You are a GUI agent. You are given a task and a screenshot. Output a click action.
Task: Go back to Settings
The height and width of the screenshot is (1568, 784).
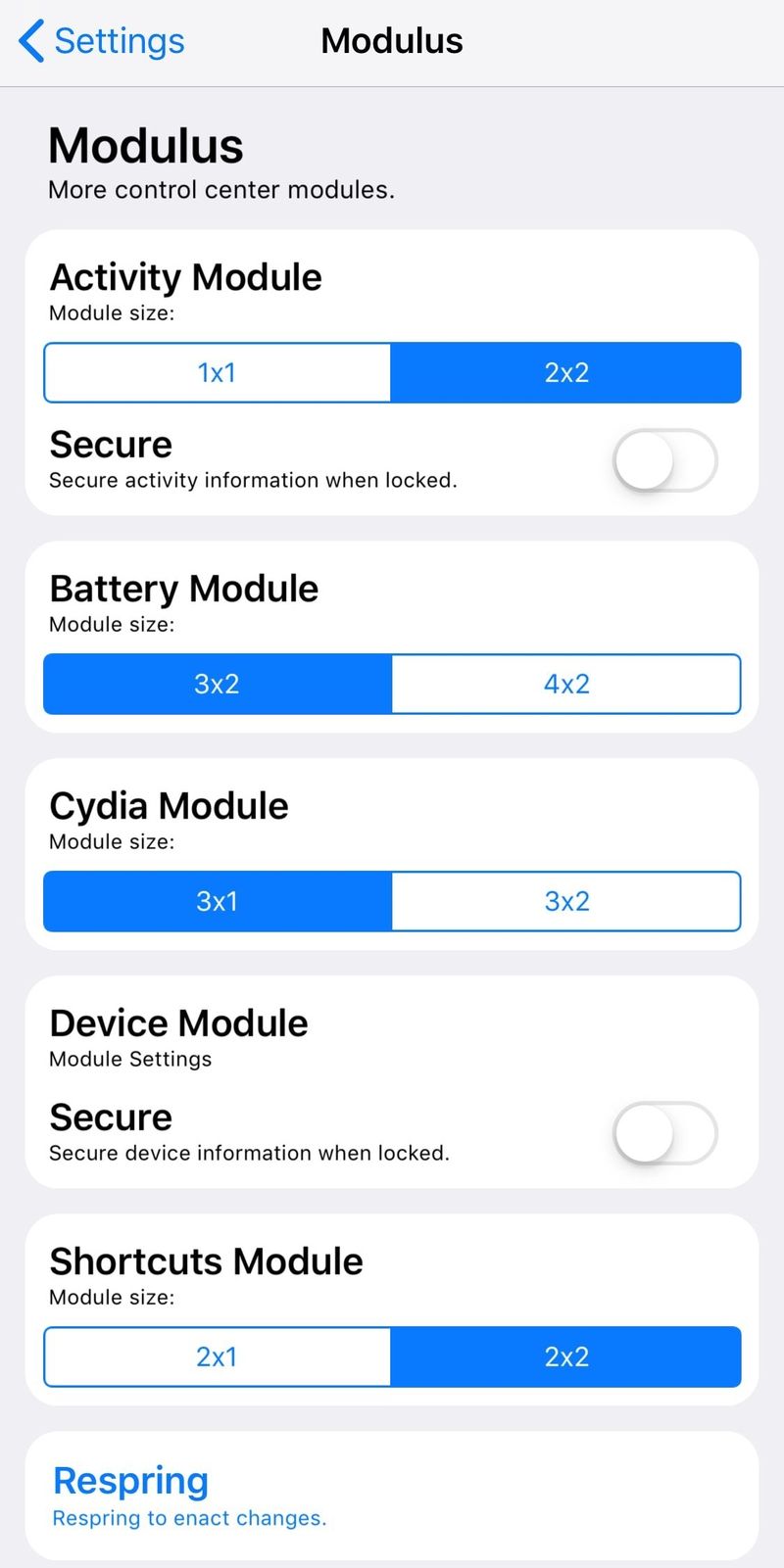[102, 41]
